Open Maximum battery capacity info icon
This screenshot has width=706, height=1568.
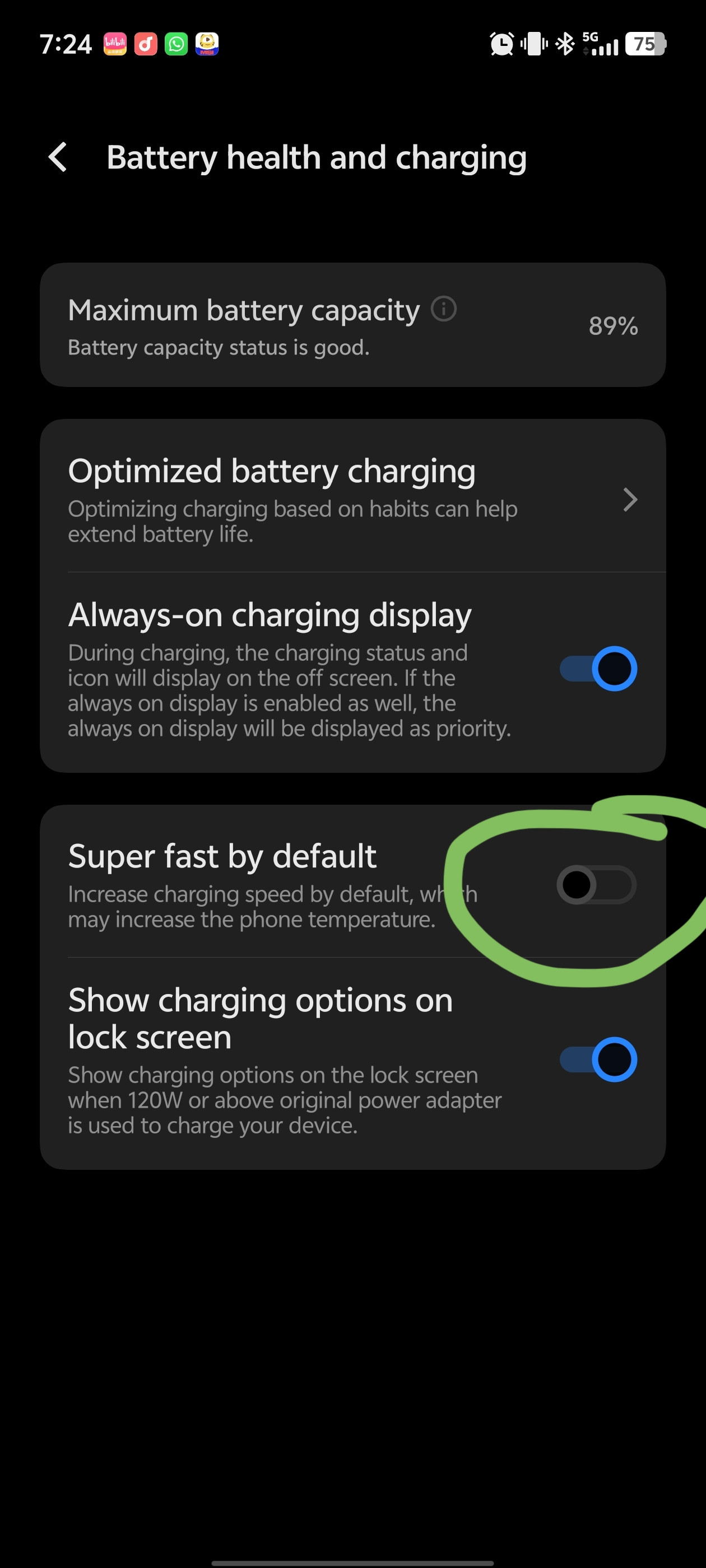(x=443, y=309)
